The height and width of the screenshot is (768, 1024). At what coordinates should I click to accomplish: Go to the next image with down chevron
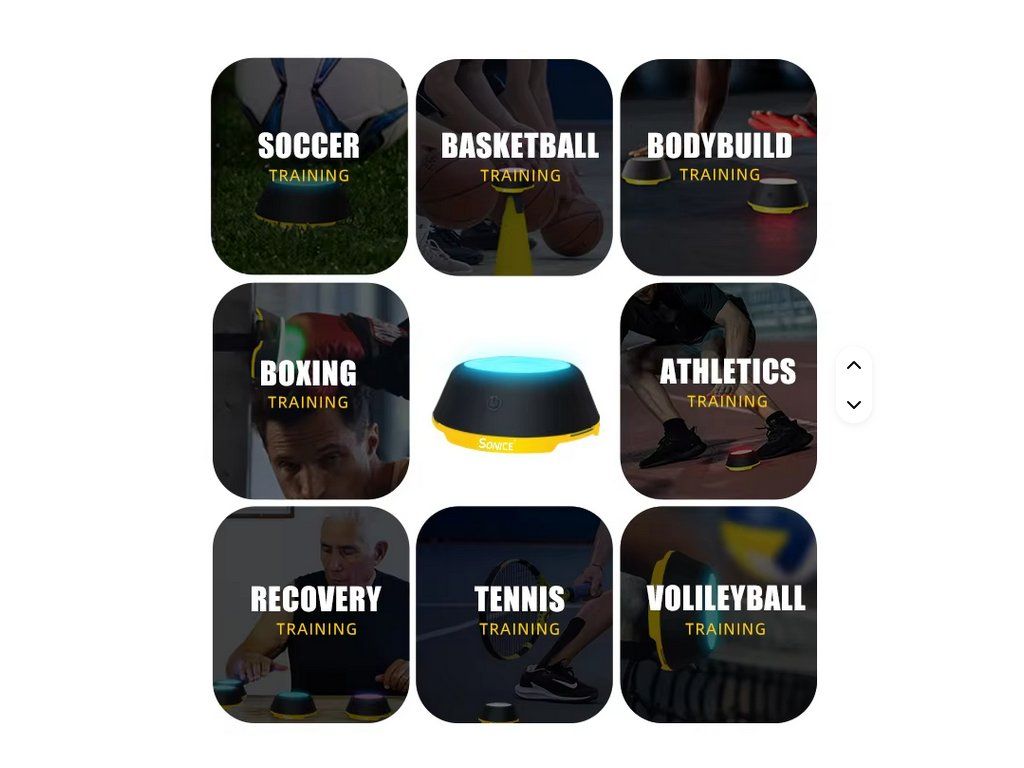(854, 404)
